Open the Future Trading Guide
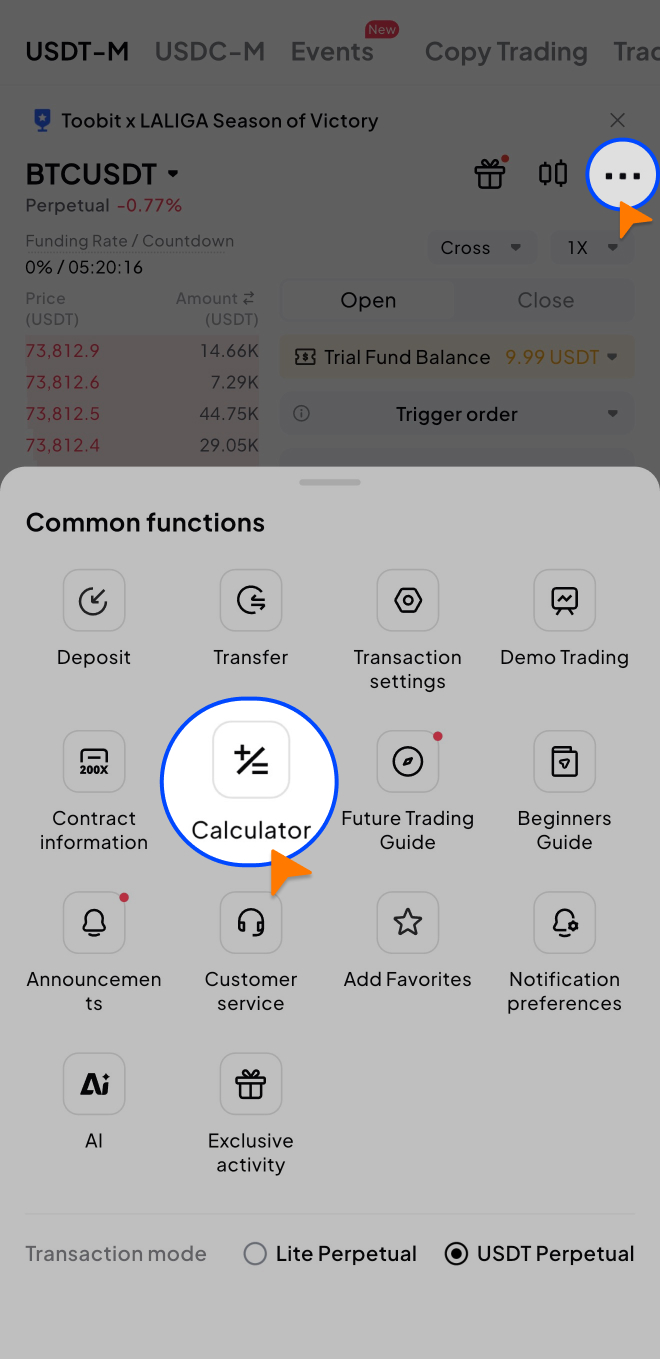The image size is (660, 1359). 408,762
